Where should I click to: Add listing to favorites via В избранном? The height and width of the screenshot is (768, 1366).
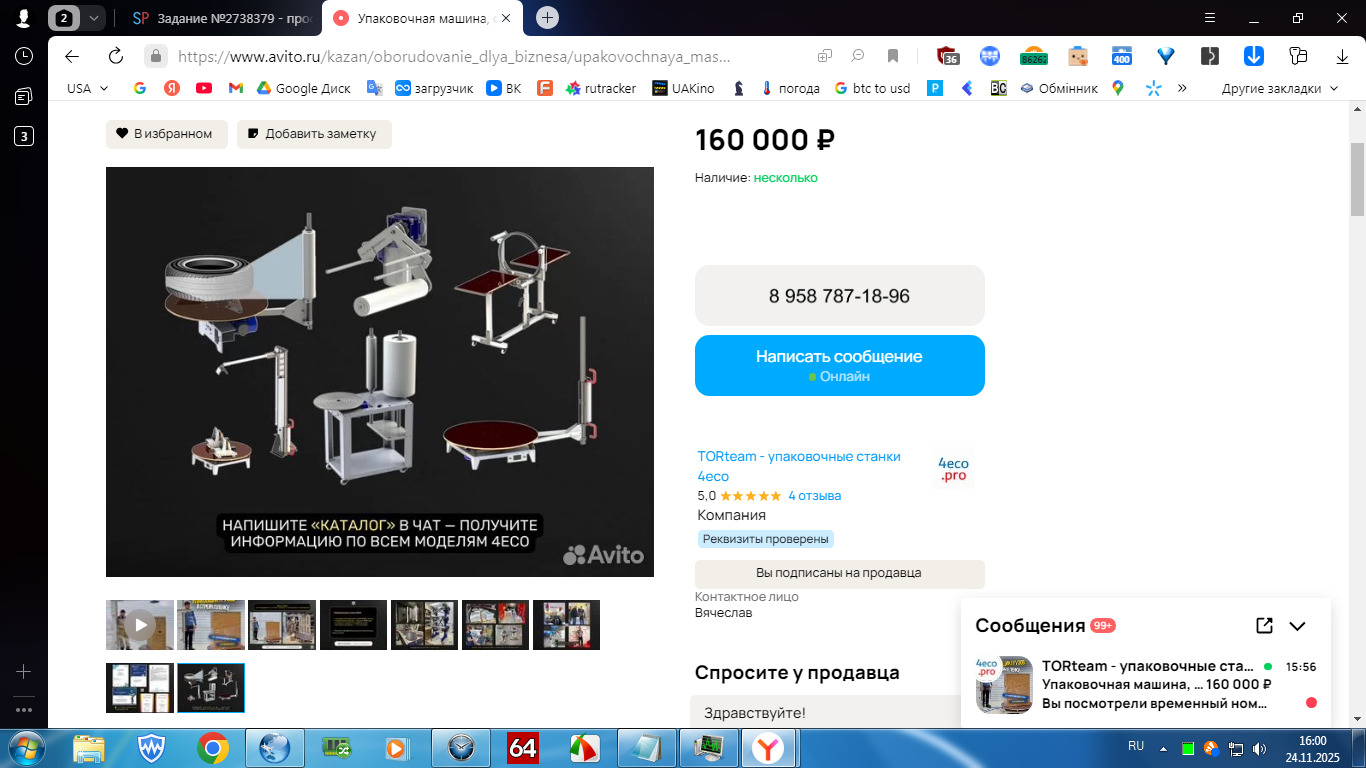pos(166,134)
